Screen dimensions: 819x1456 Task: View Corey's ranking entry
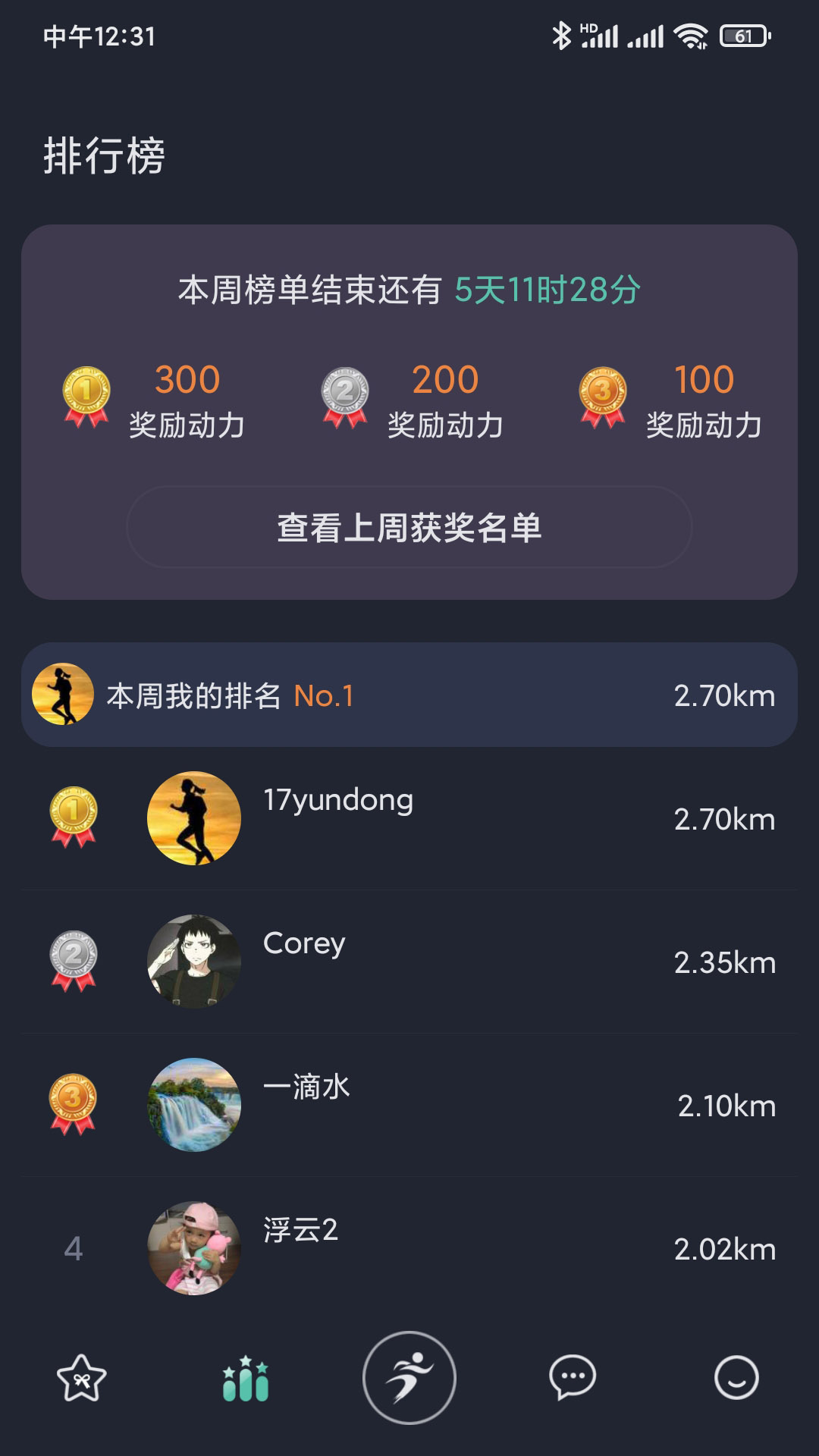[x=409, y=962]
